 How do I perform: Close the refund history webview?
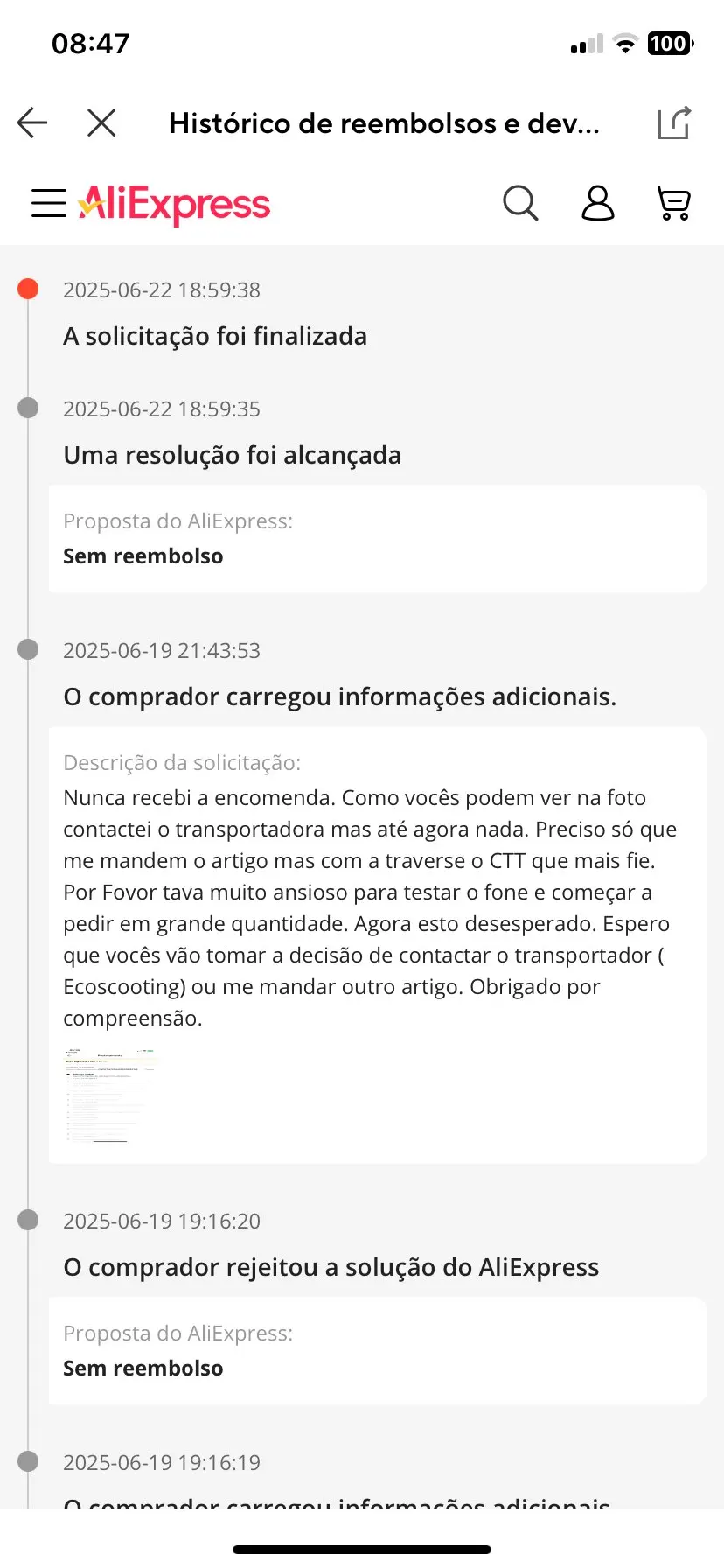[x=101, y=122]
